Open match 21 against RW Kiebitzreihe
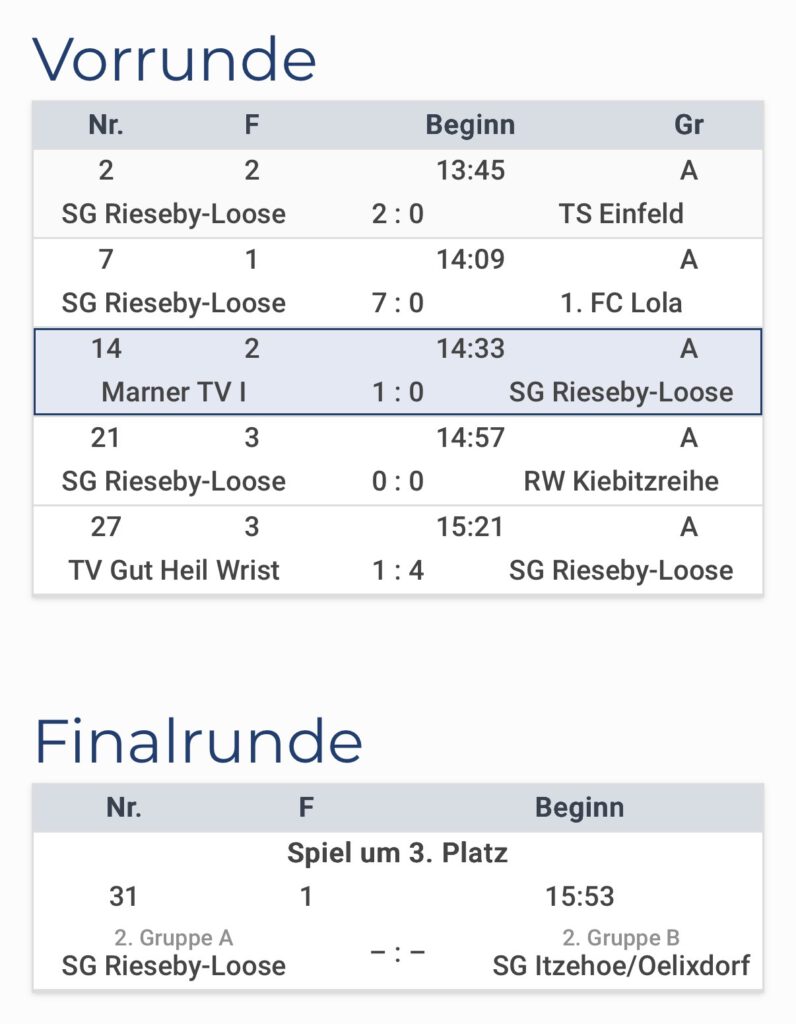This screenshot has width=796, height=1024. (x=398, y=460)
